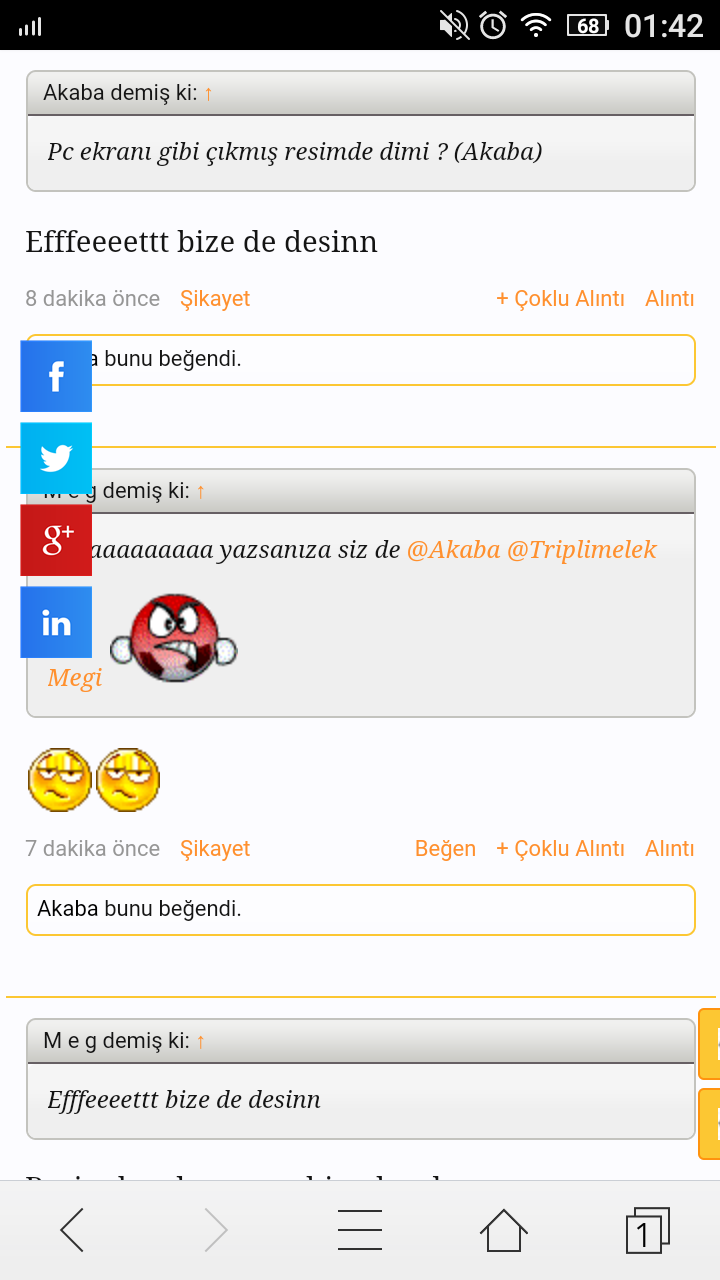The height and width of the screenshot is (1280, 720).
Task: Share via the Google+ icon
Action: (x=55, y=540)
